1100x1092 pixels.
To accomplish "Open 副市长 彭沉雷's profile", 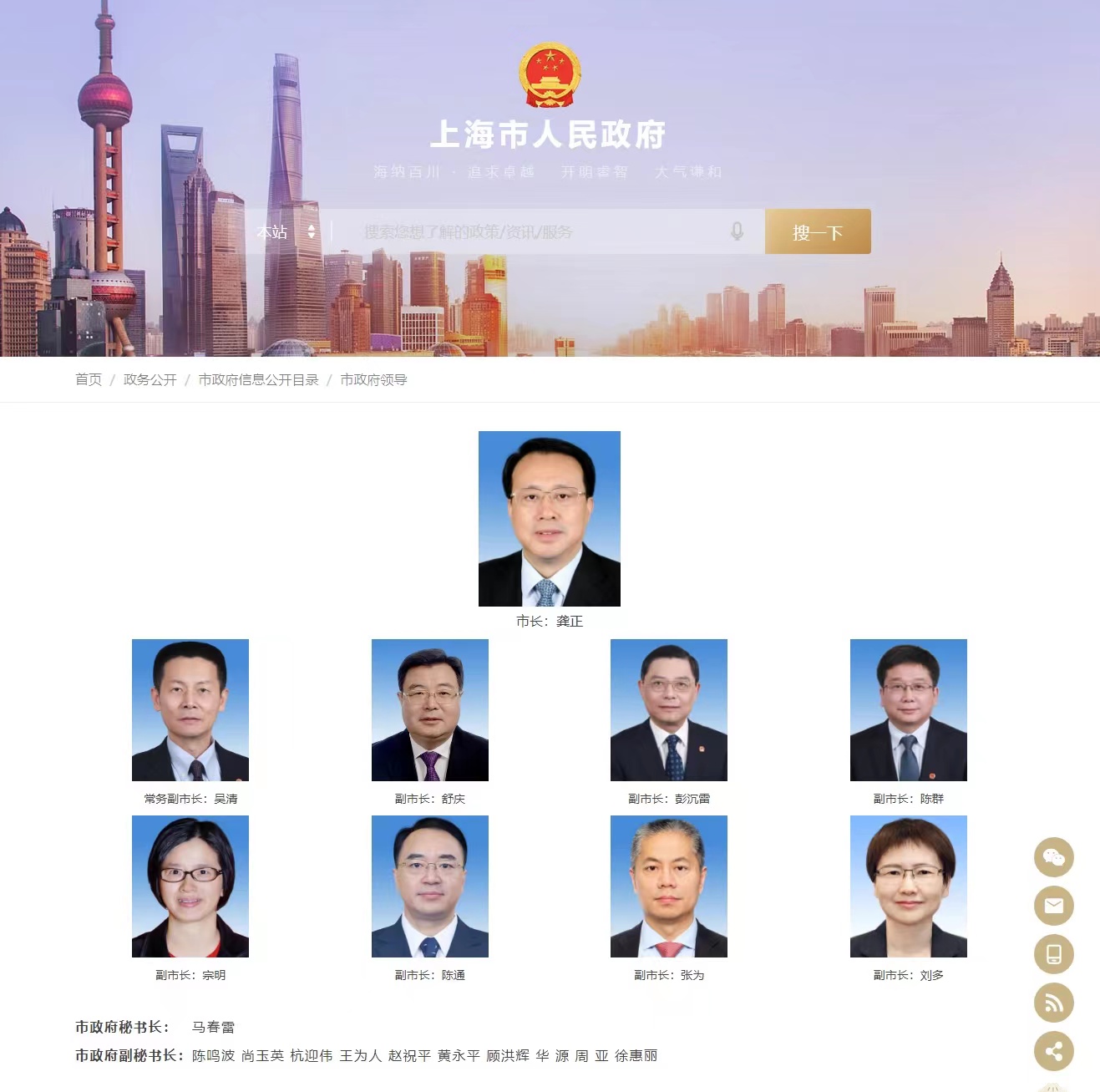I will coord(668,710).
